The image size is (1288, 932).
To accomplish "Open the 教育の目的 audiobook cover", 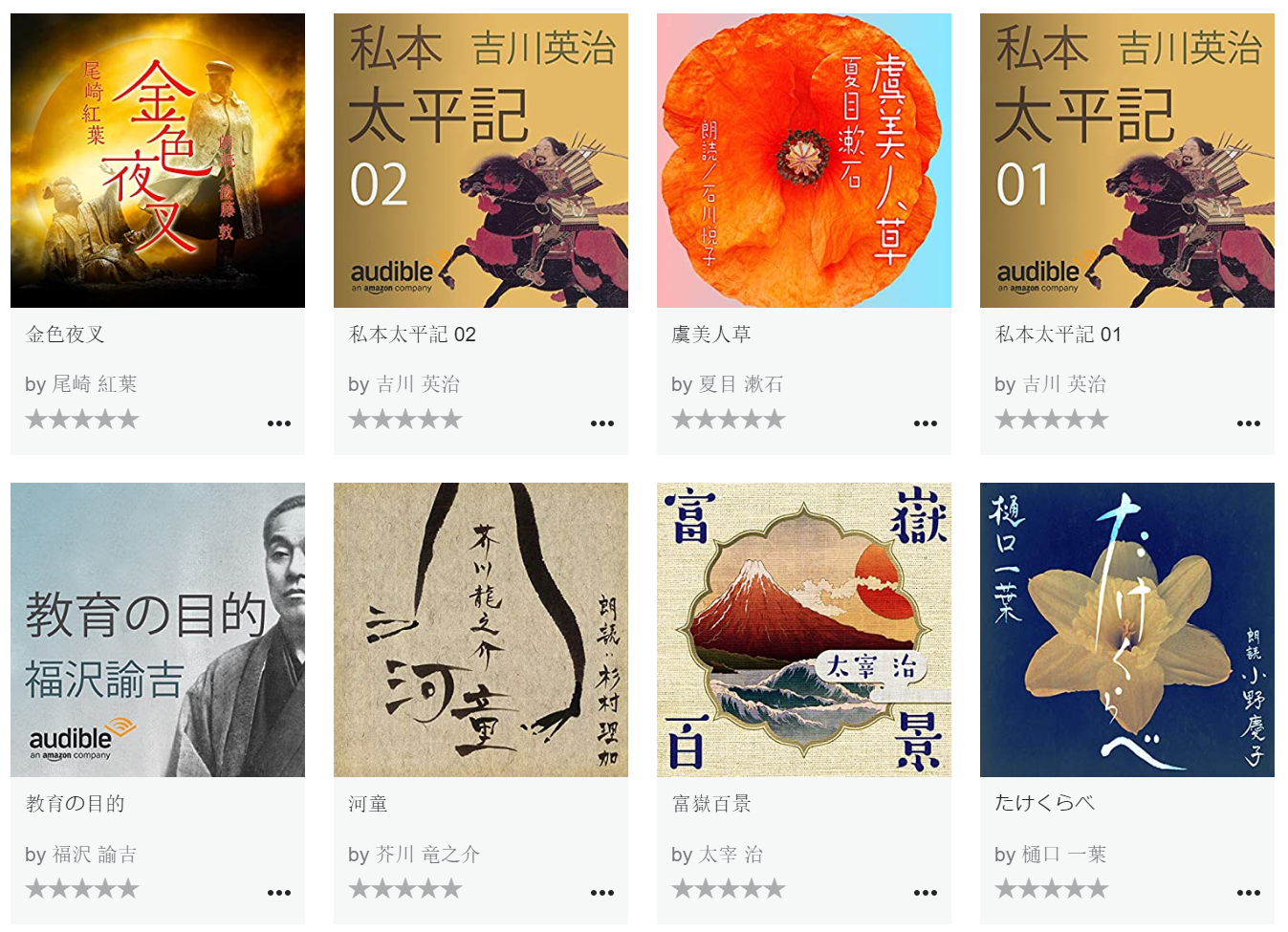I will (x=158, y=630).
